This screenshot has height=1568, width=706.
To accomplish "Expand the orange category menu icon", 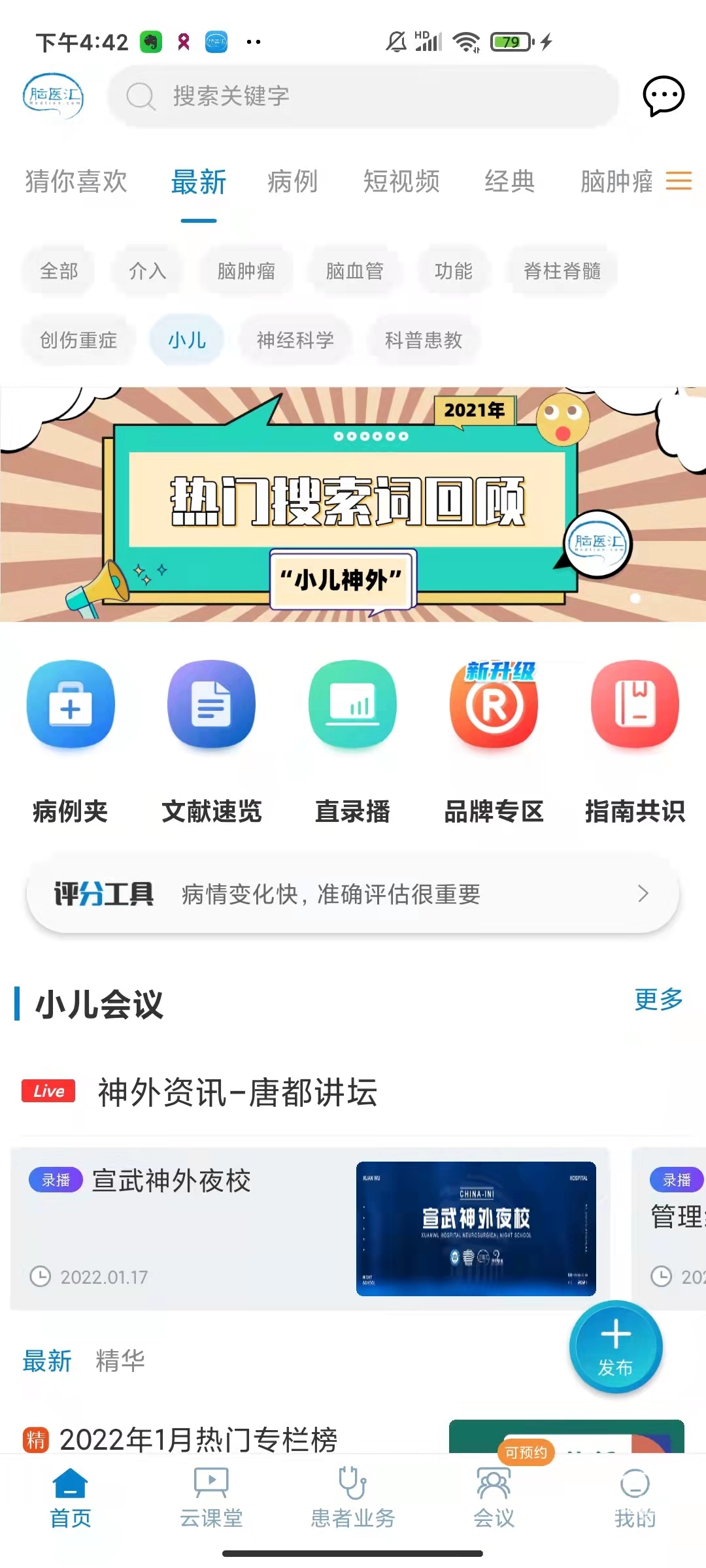I will [x=679, y=181].
